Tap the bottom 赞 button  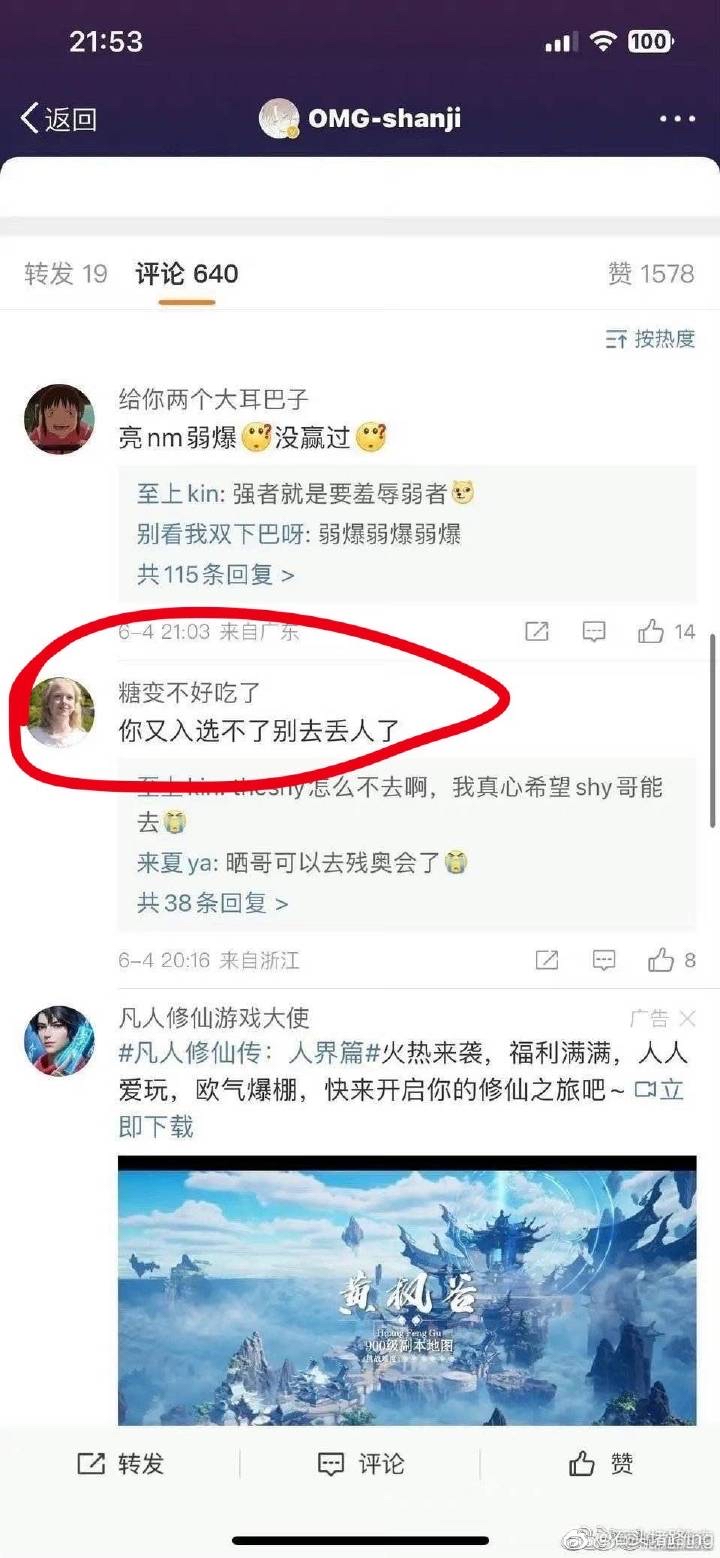pos(600,1464)
